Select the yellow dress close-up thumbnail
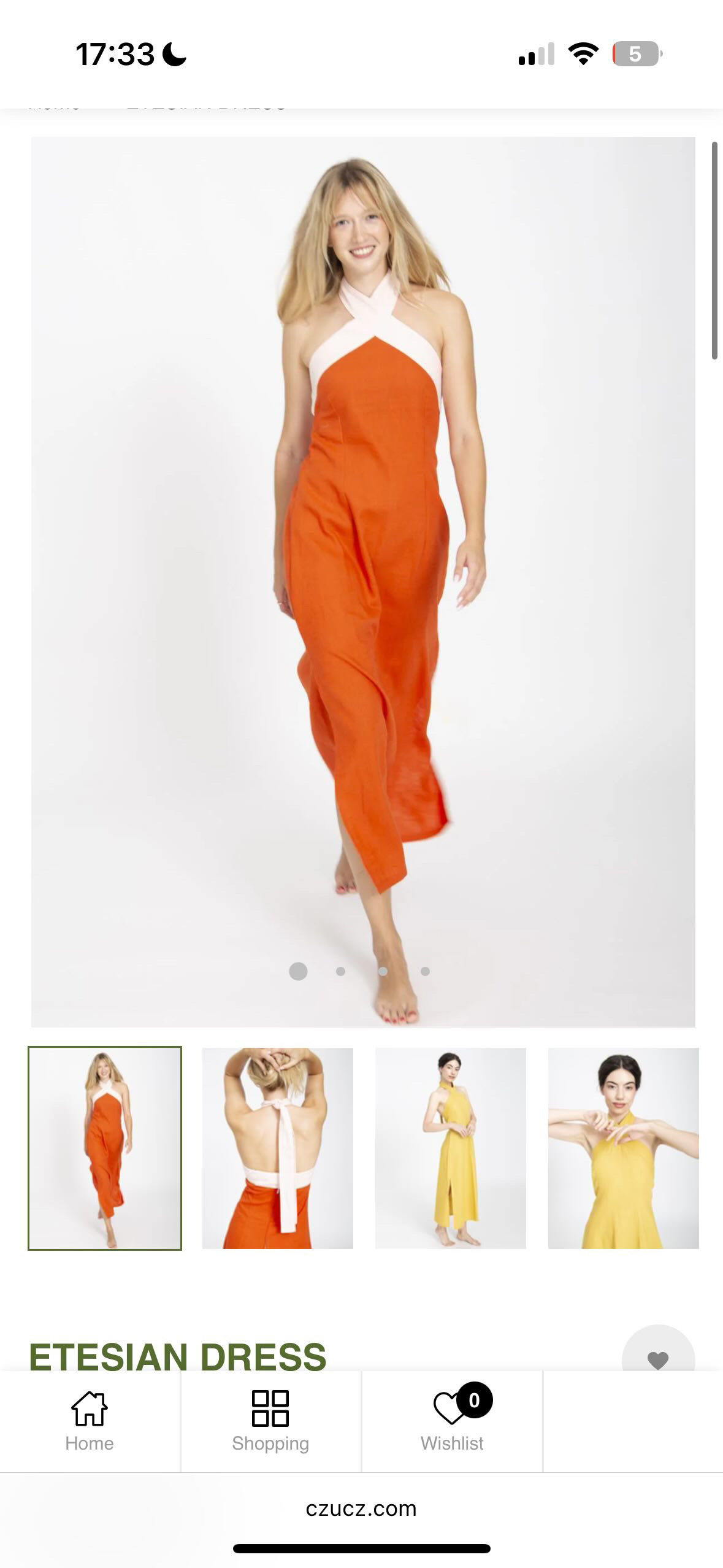The width and height of the screenshot is (723, 1568). coord(624,1148)
